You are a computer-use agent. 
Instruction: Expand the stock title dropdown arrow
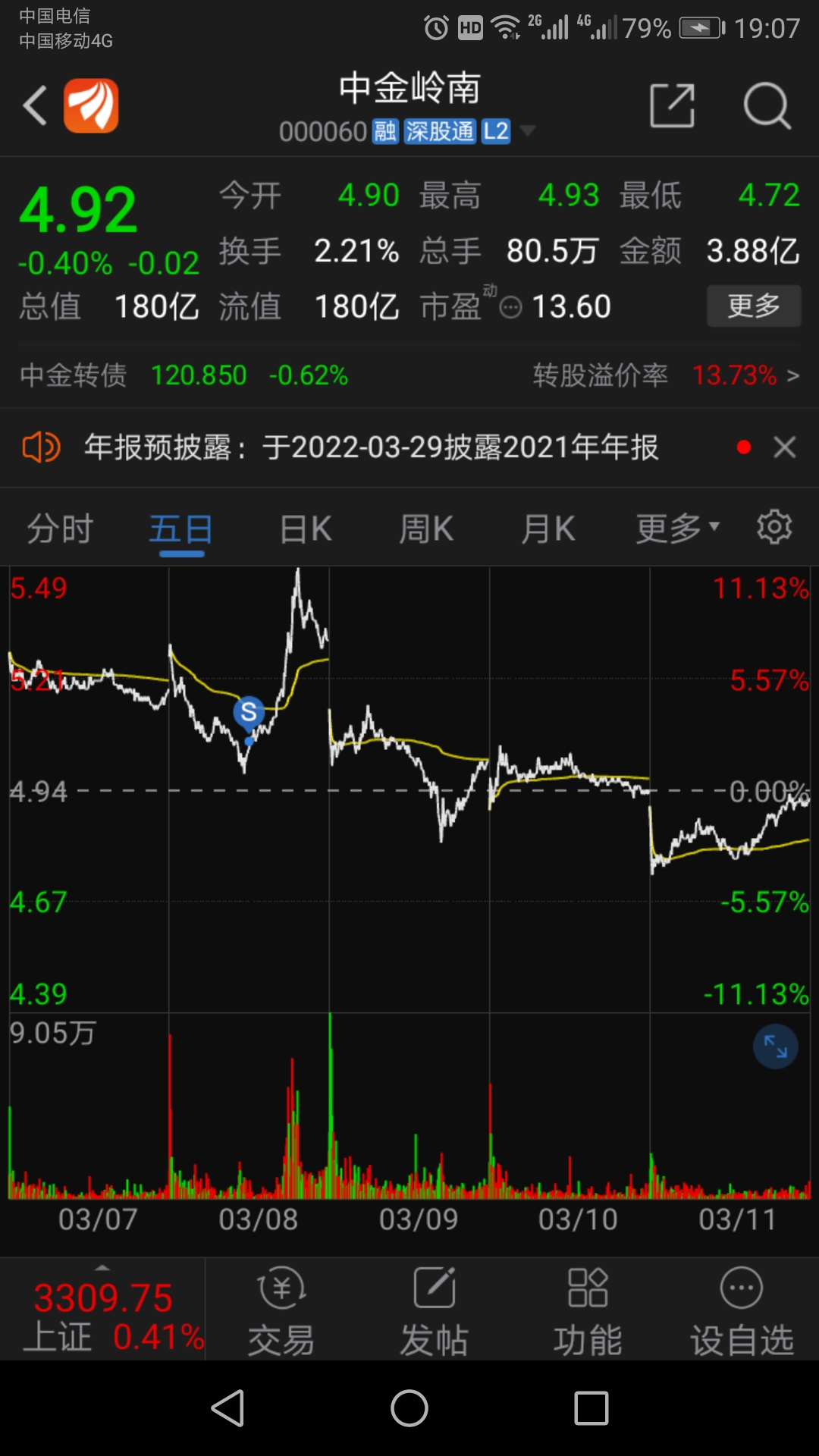tap(527, 131)
